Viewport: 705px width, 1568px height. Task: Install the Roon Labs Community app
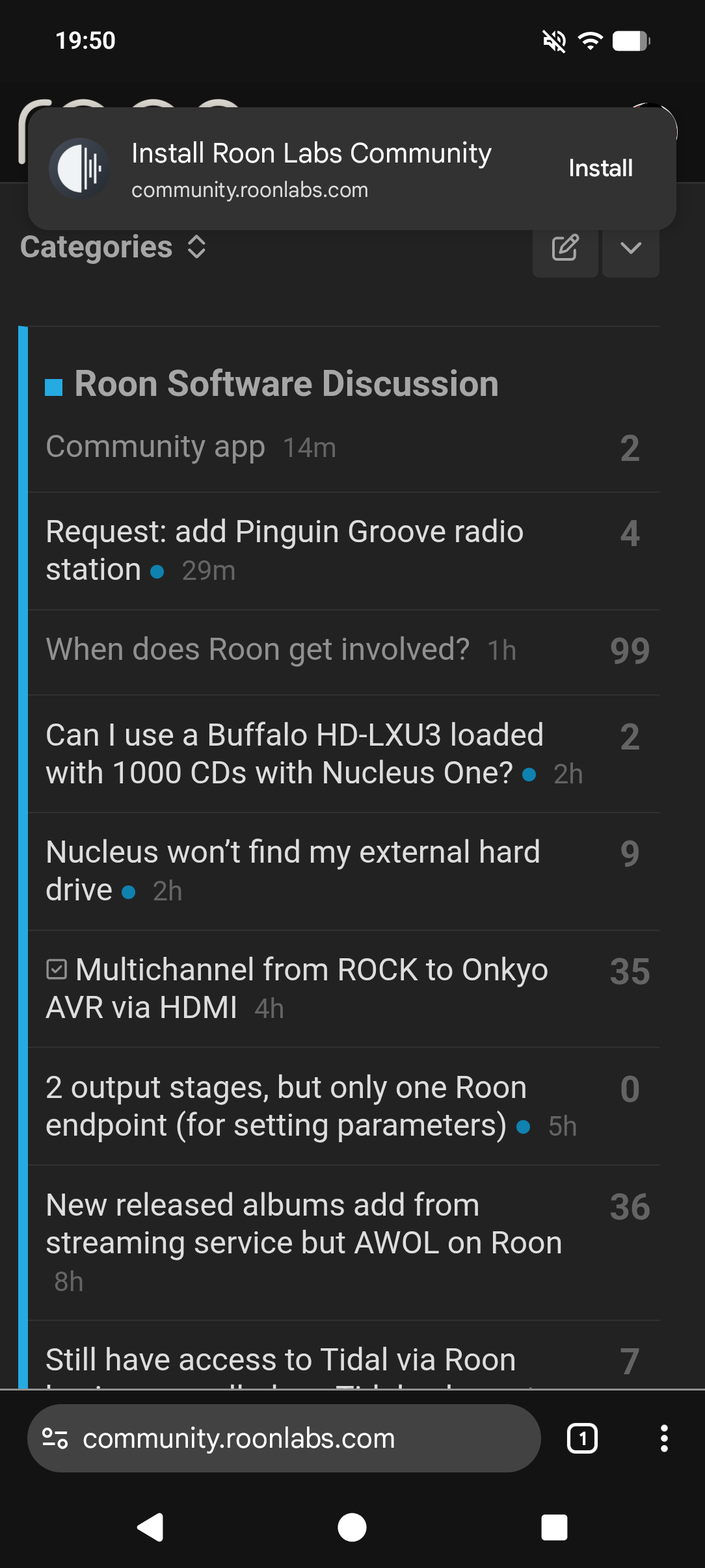tap(600, 168)
